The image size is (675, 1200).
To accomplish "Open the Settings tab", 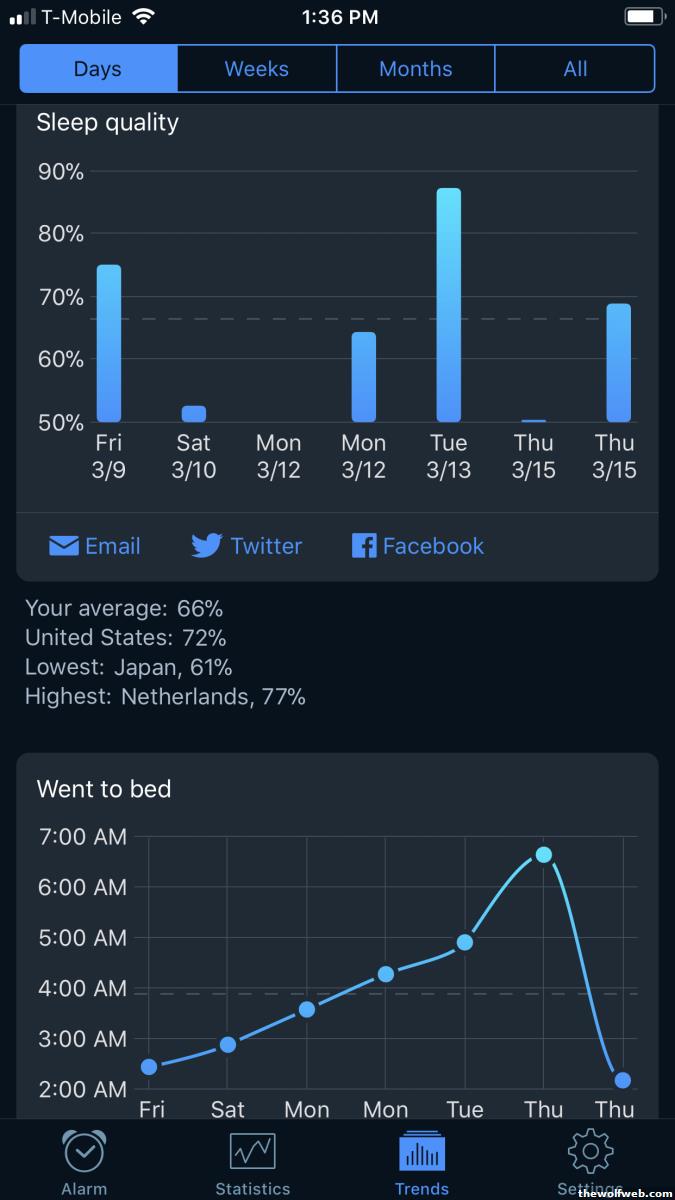I will click(590, 1161).
